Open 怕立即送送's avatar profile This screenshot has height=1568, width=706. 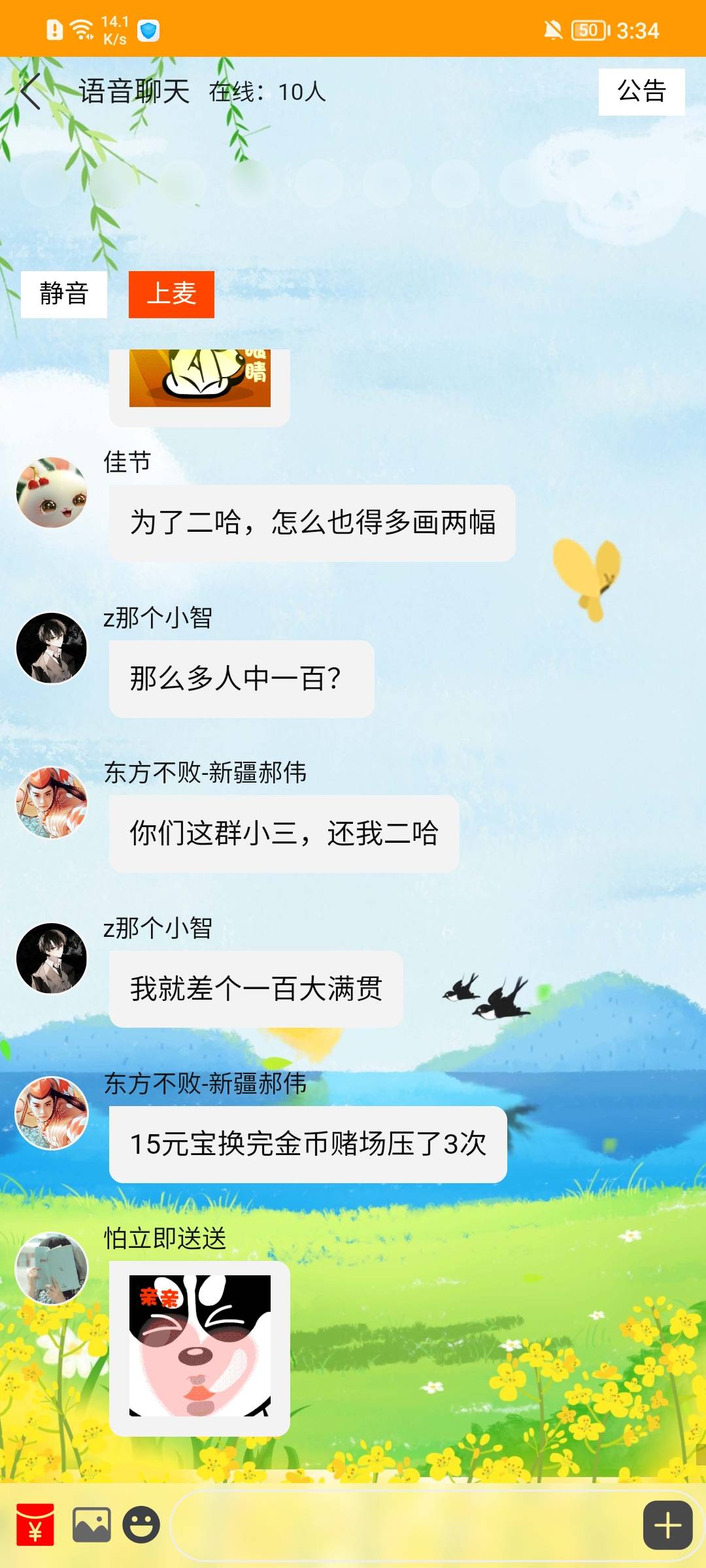pos(52,1268)
